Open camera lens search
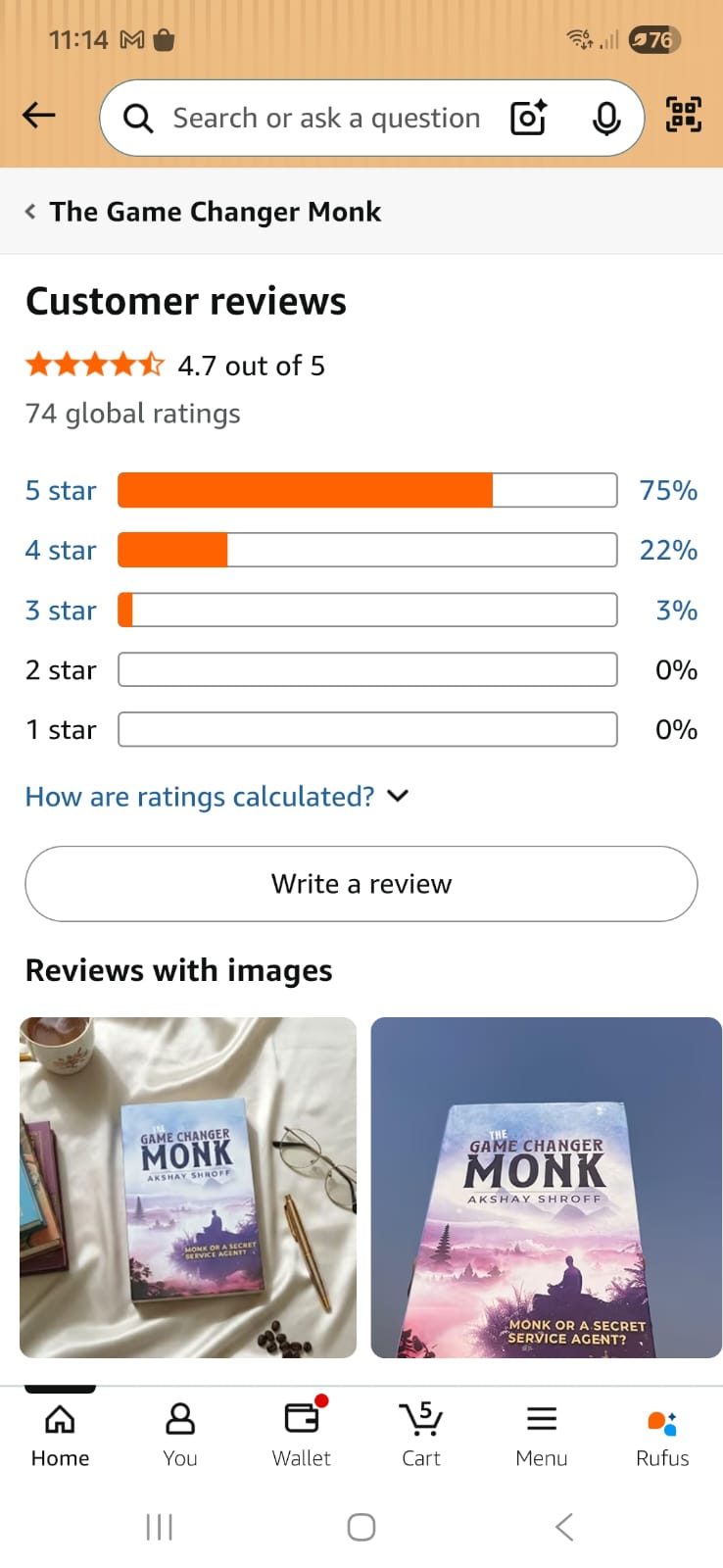Screen dimensions: 723x1568 tap(528, 119)
